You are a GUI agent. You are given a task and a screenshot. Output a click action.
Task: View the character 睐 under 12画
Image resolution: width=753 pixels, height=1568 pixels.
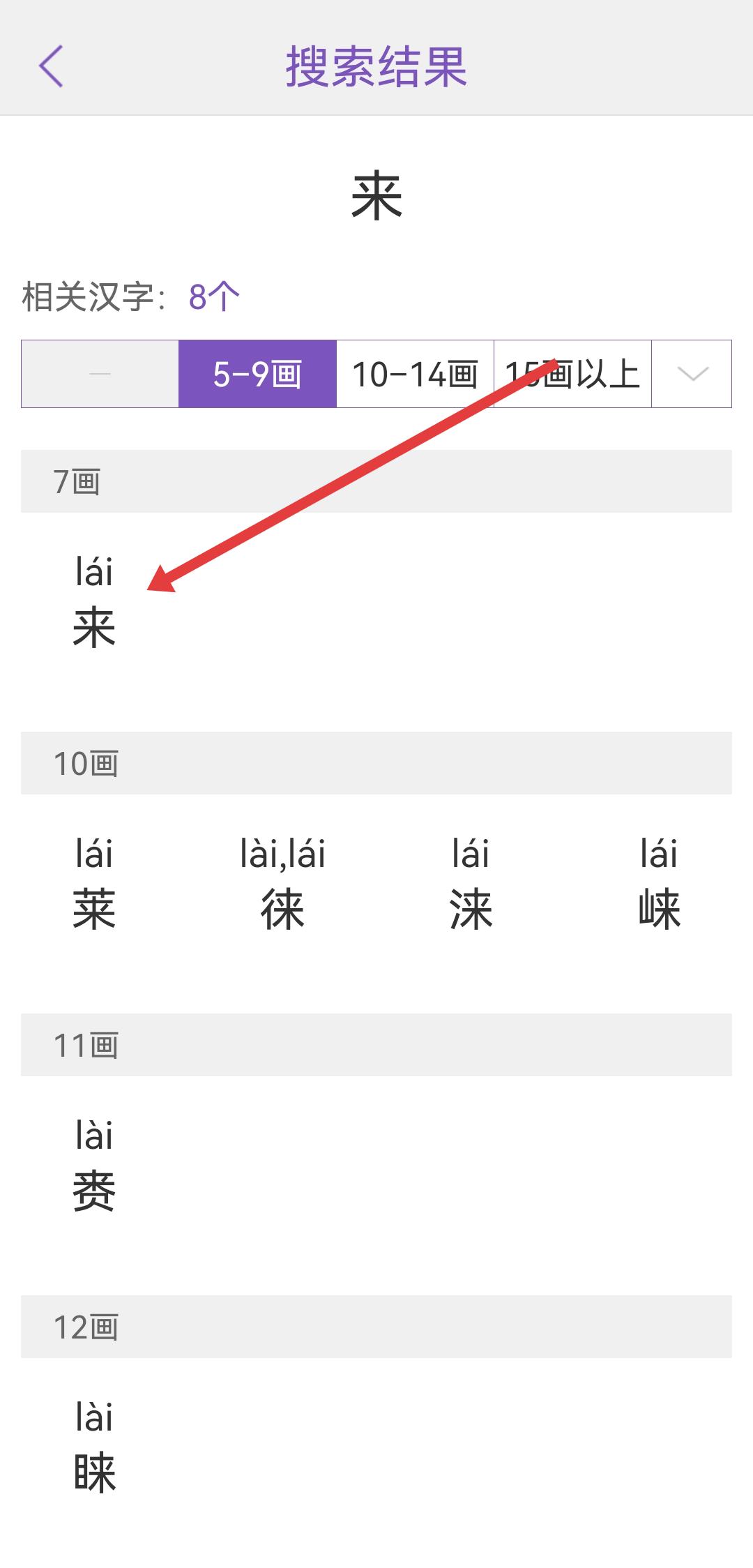coord(94,1472)
